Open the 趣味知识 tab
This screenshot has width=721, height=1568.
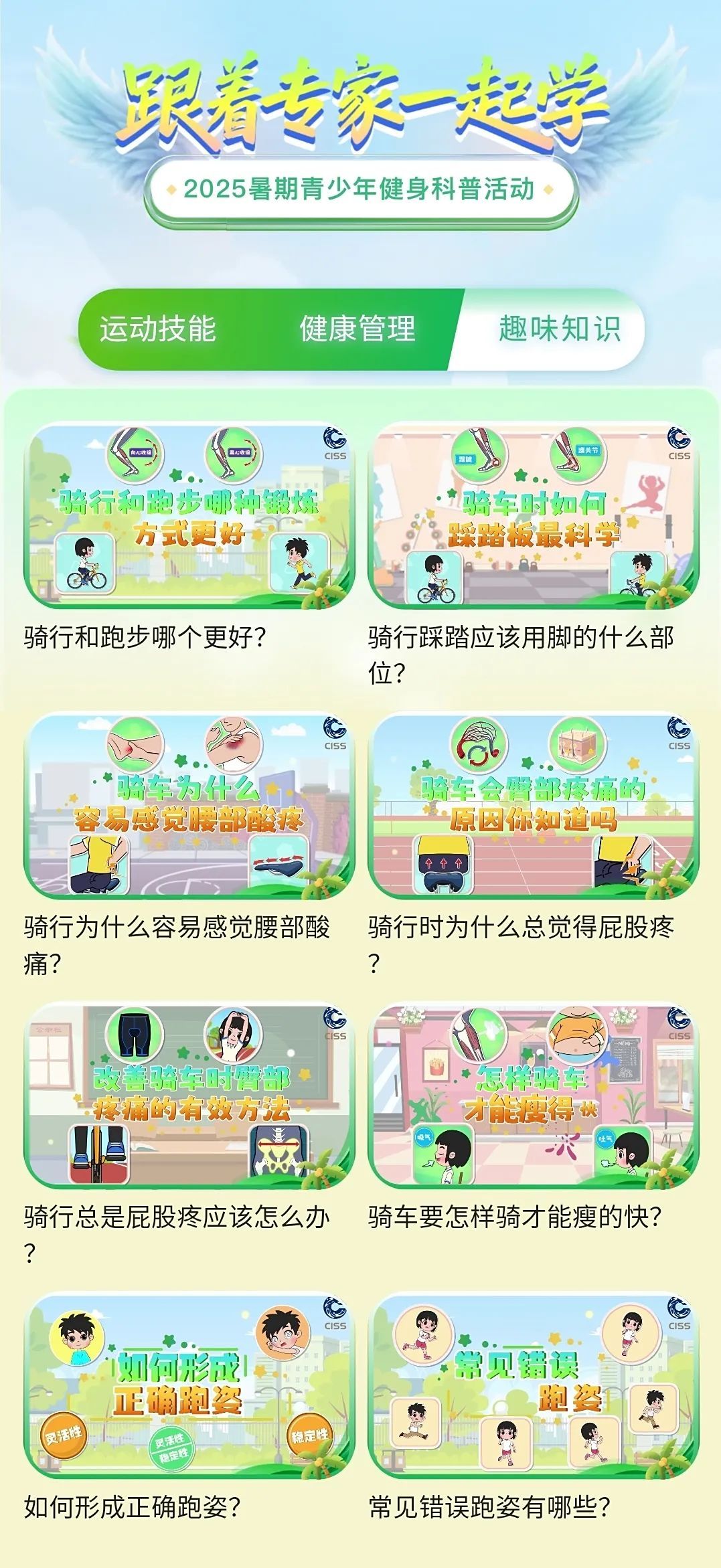[x=559, y=329]
